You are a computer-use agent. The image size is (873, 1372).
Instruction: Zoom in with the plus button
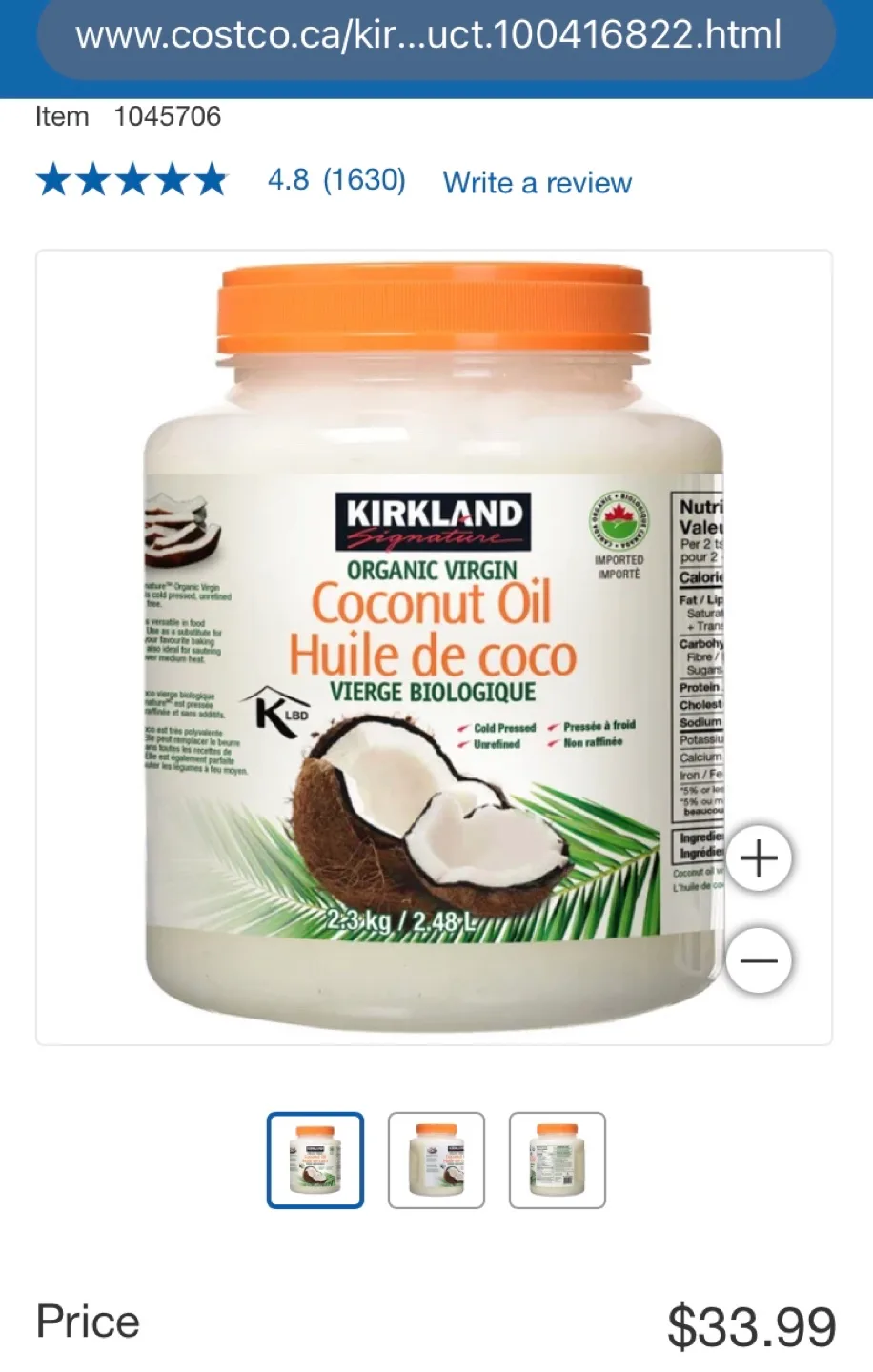(x=759, y=858)
